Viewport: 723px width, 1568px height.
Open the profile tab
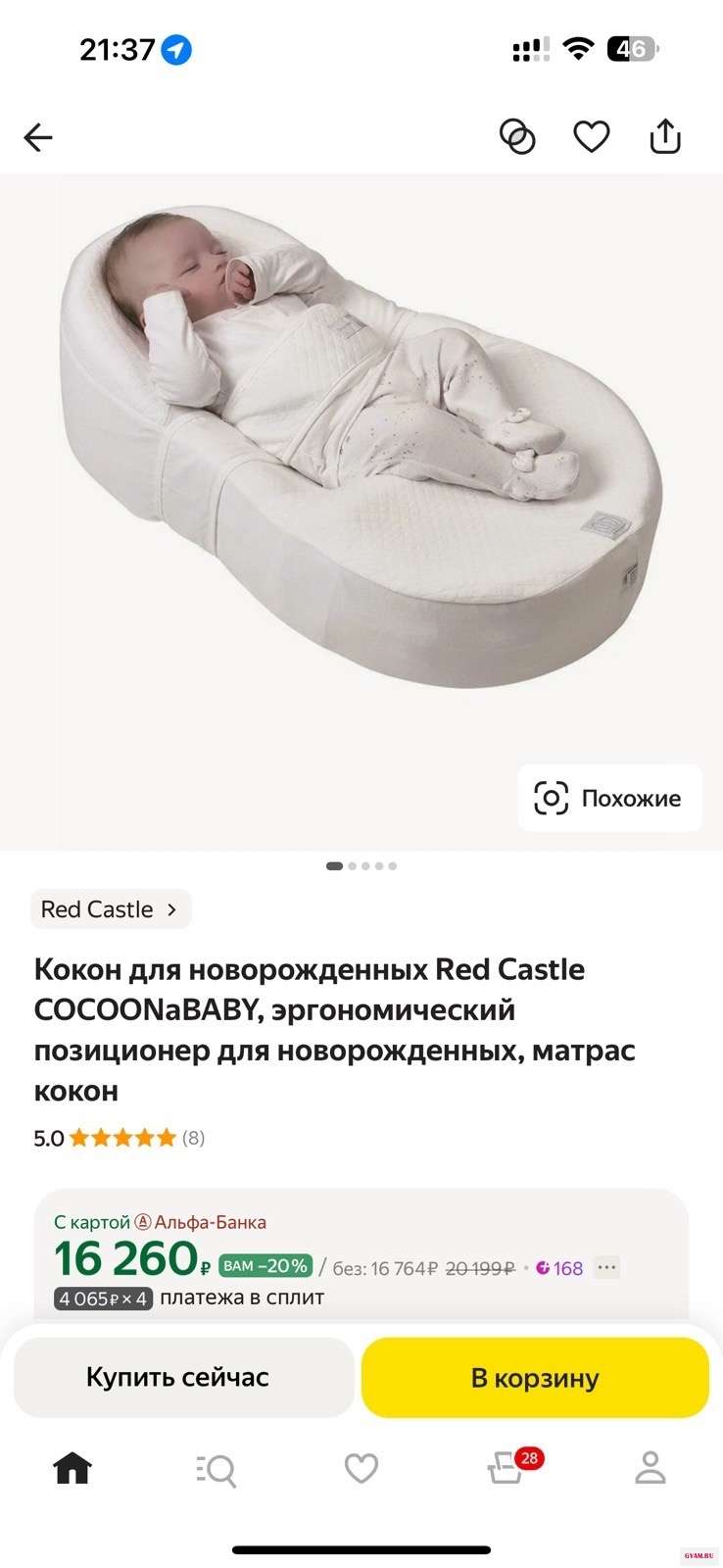coord(651,1468)
